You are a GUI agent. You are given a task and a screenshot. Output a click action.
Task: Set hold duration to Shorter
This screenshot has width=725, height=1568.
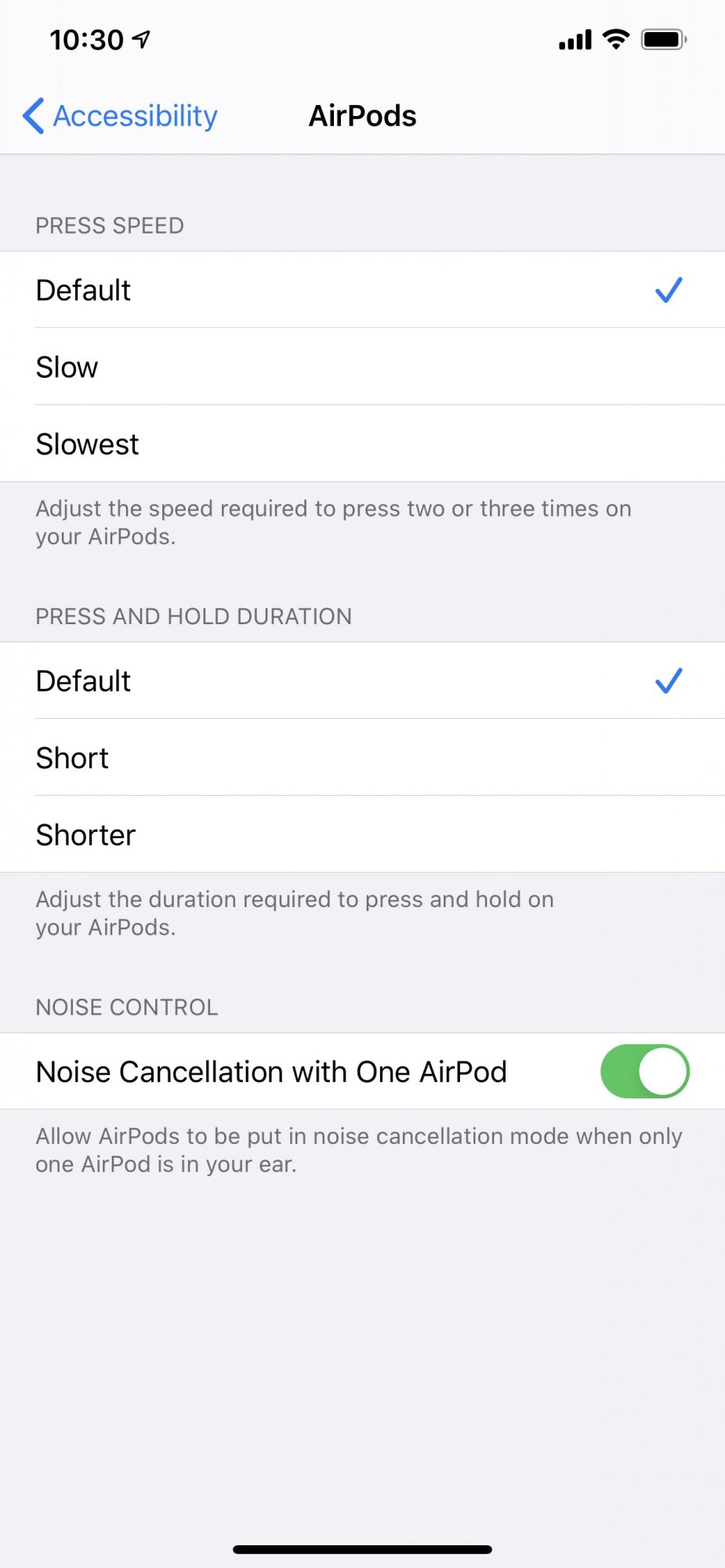pyautogui.click(x=362, y=834)
